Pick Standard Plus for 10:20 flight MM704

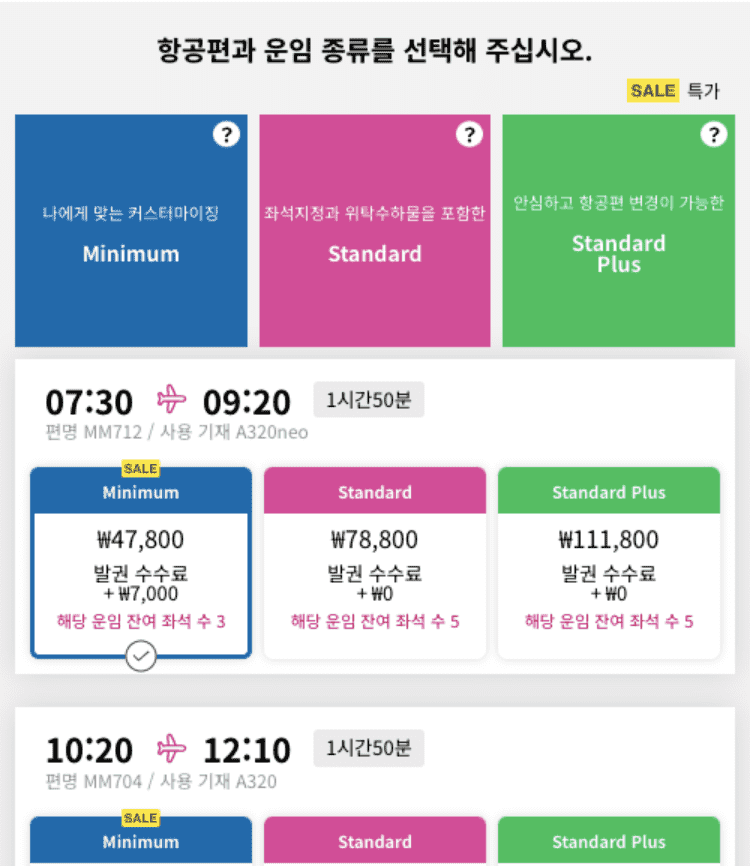tap(608, 841)
